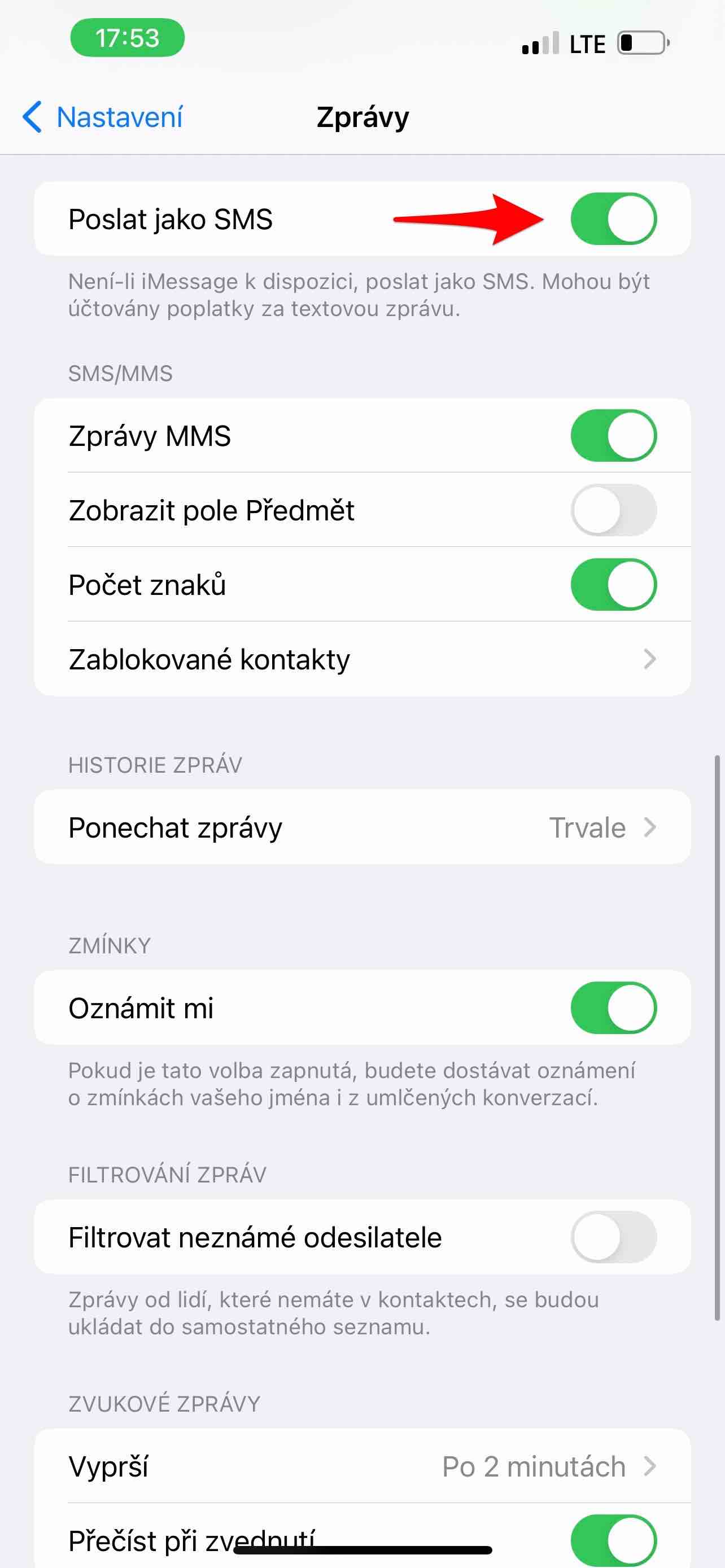Go back to Nastavení
This screenshot has width=725, height=1568.
pos(102,117)
